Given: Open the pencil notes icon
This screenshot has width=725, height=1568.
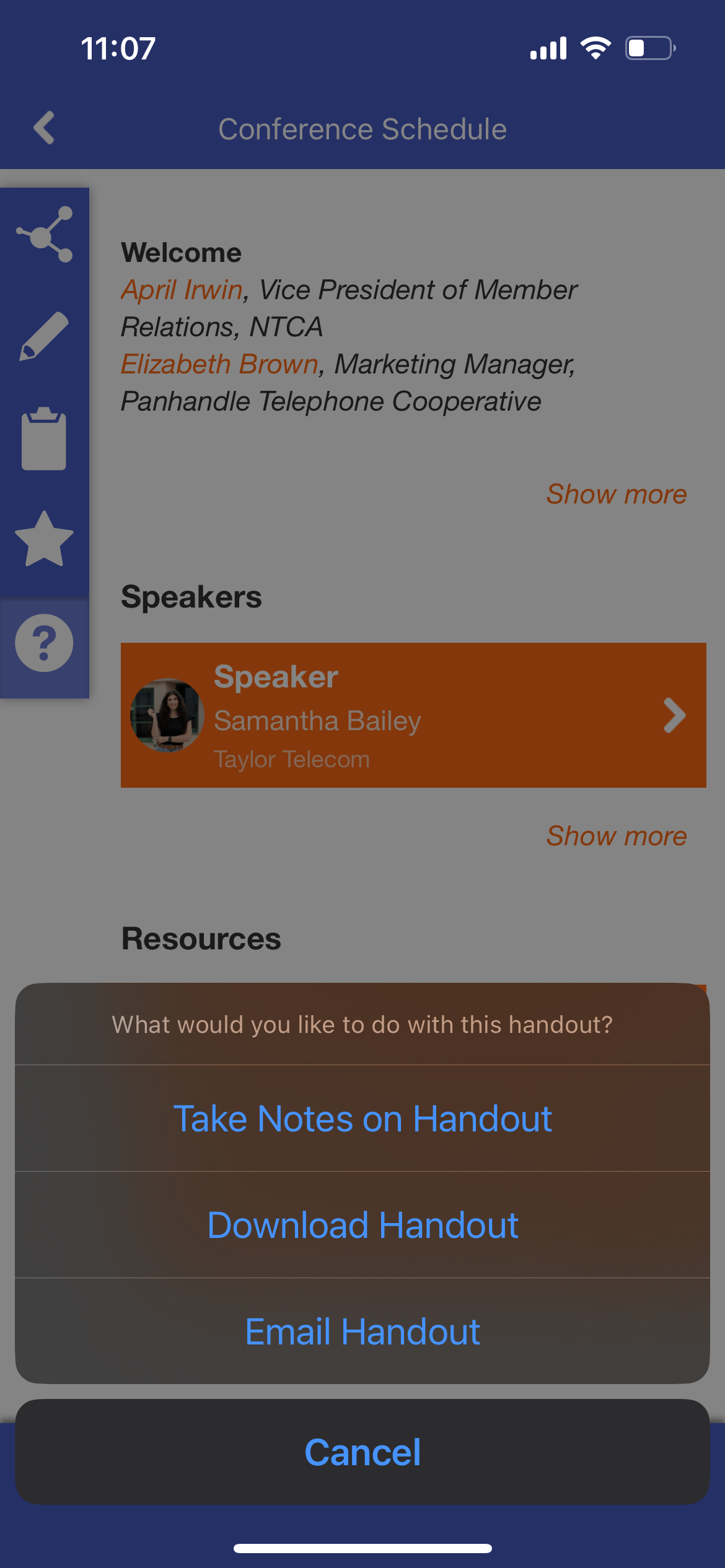Looking at the screenshot, I should click(x=45, y=336).
